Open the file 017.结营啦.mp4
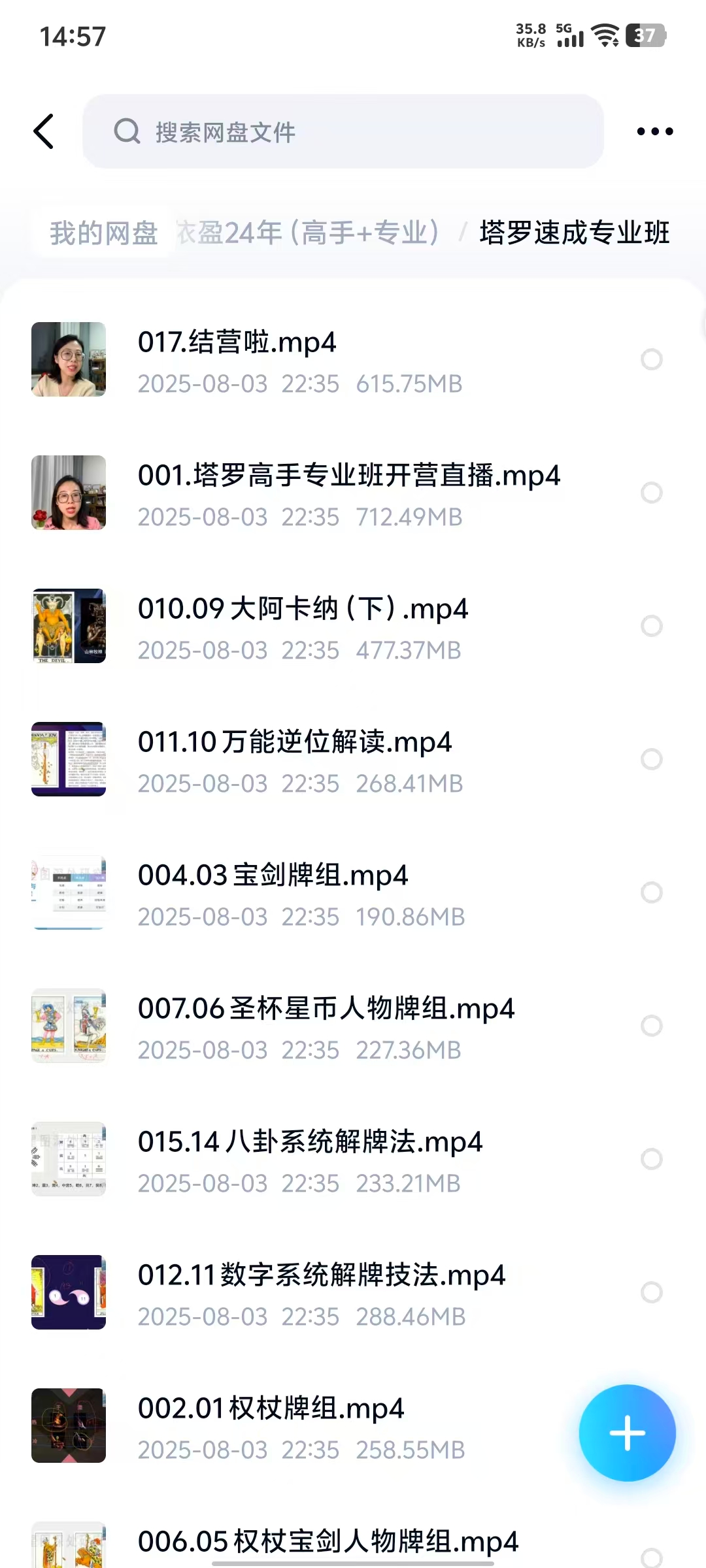Viewport: 706px width, 1568px height. point(237,342)
